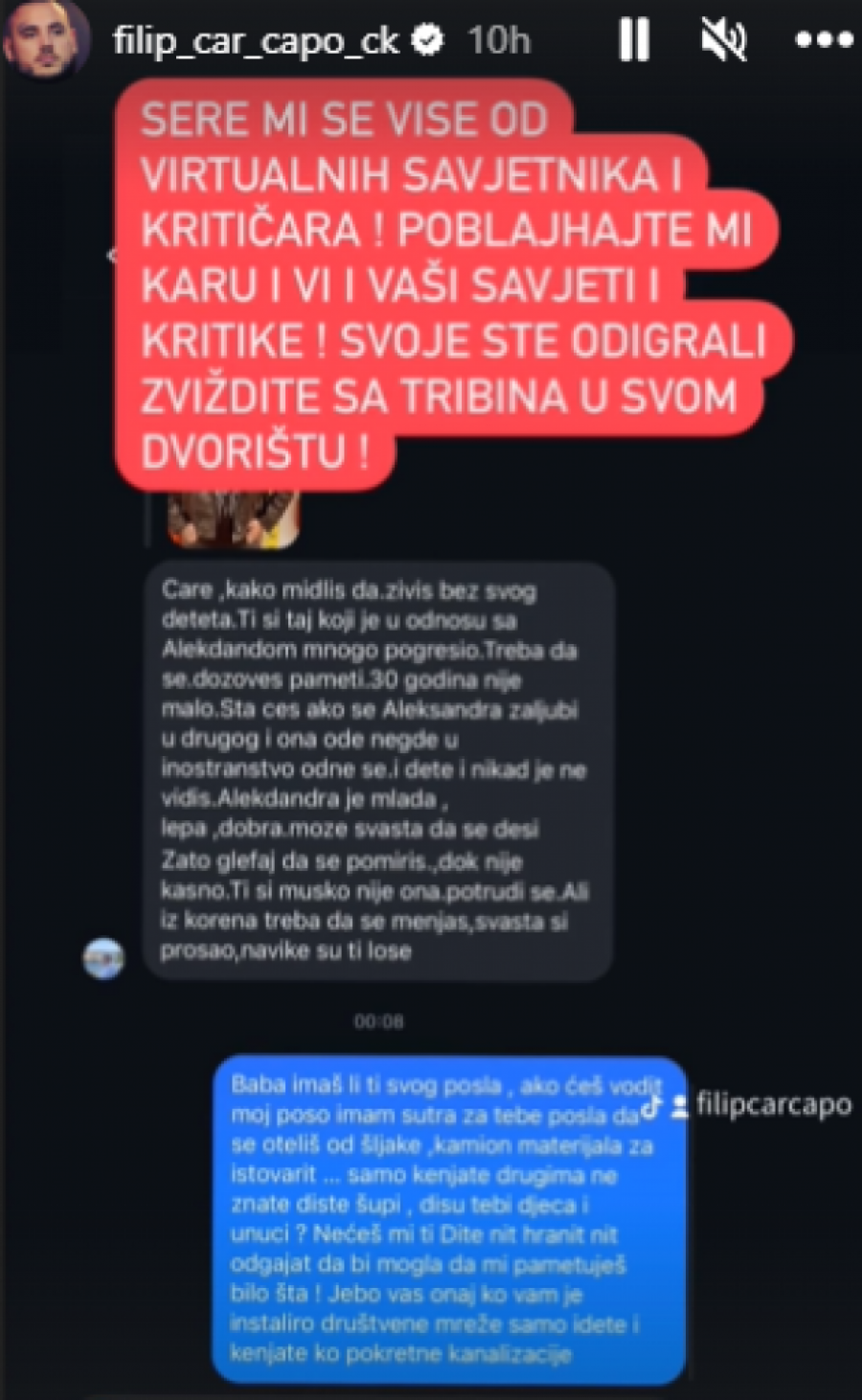862x1400 pixels.
Task: Open filip_car_capo_ck profile from username
Action: pyautogui.click(x=256, y=41)
